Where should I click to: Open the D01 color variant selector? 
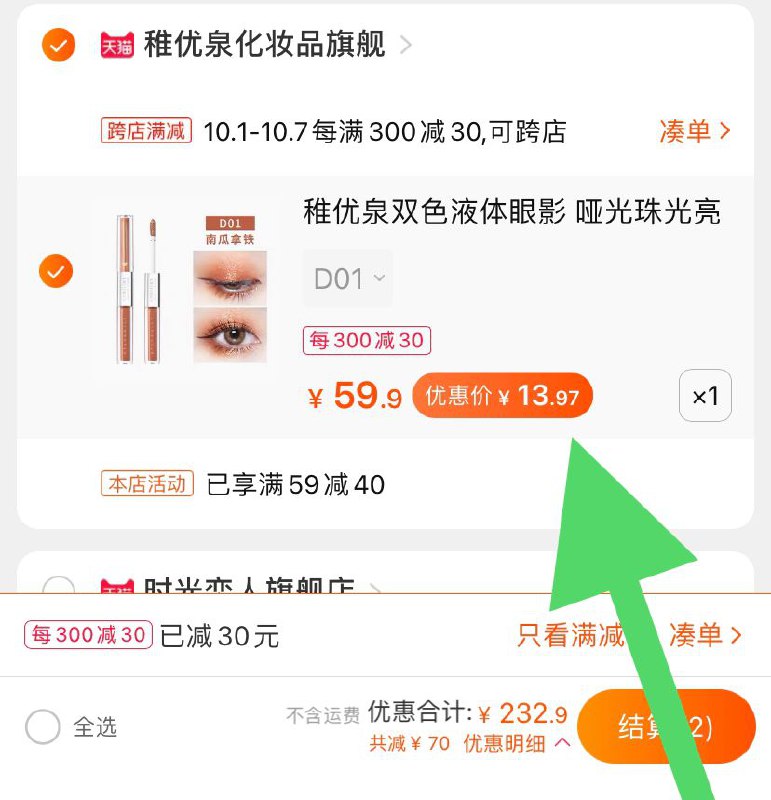click(347, 279)
